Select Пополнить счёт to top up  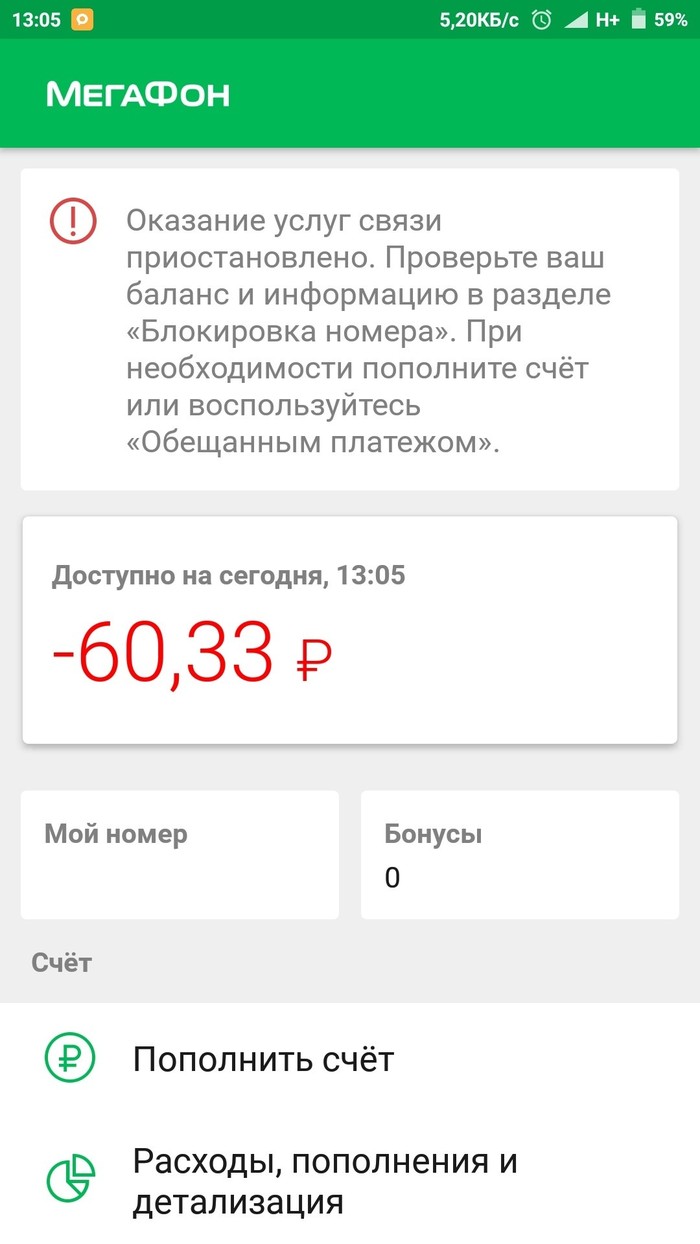click(264, 1059)
